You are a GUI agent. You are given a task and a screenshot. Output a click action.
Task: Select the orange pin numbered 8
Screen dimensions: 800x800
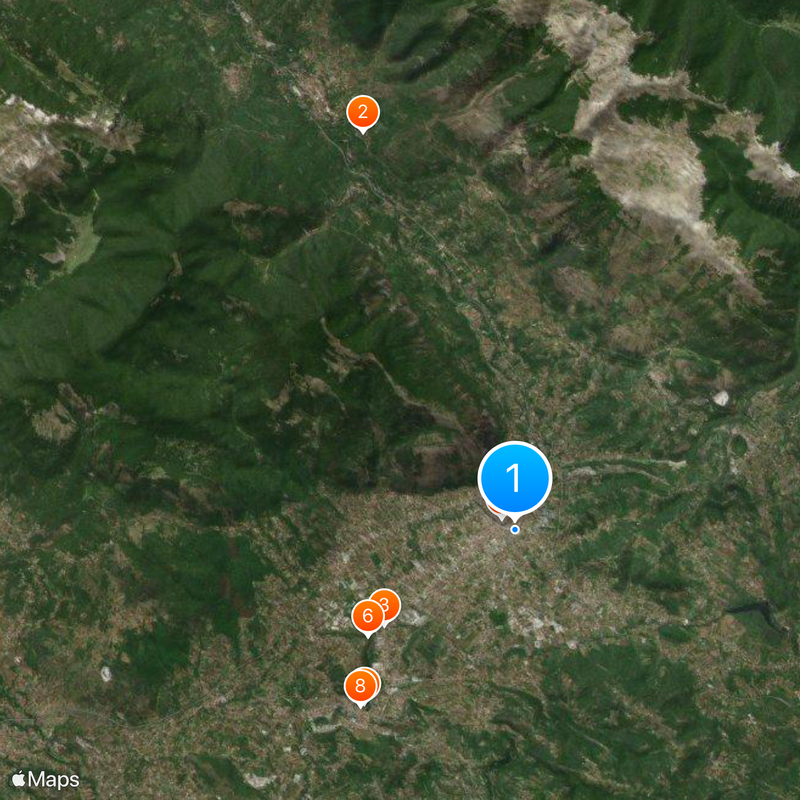point(359,687)
